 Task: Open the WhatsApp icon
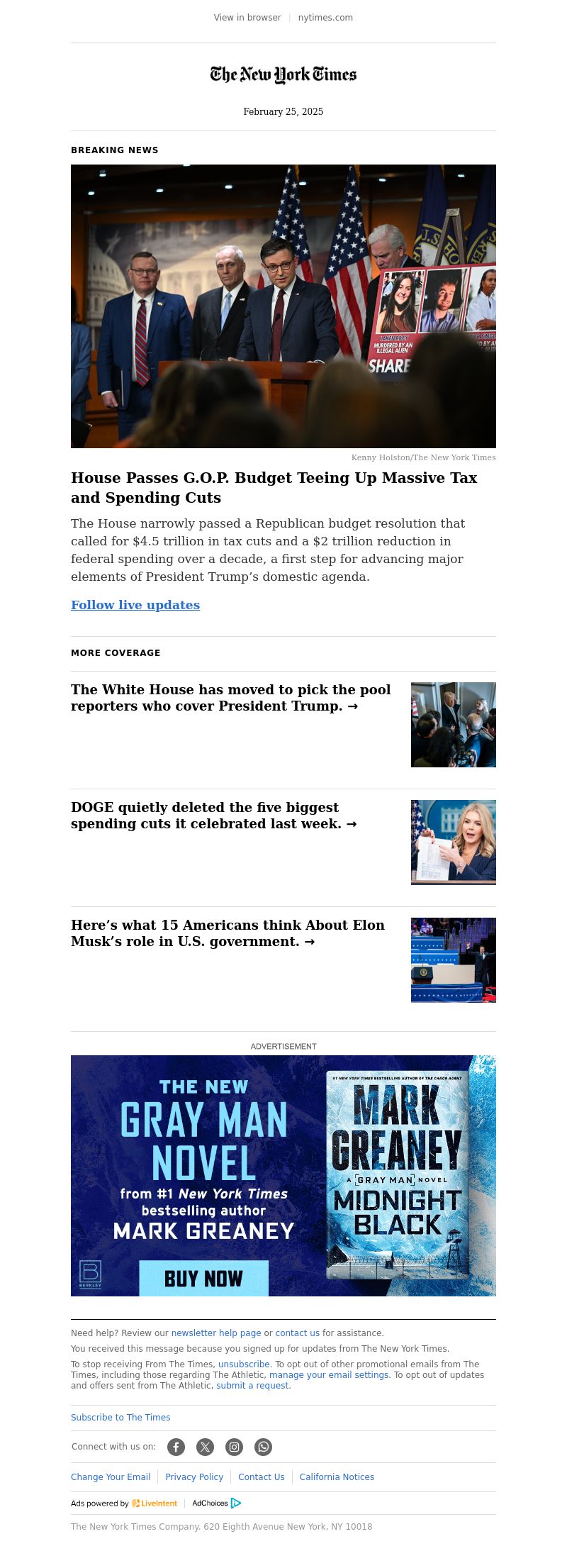[264, 1447]
